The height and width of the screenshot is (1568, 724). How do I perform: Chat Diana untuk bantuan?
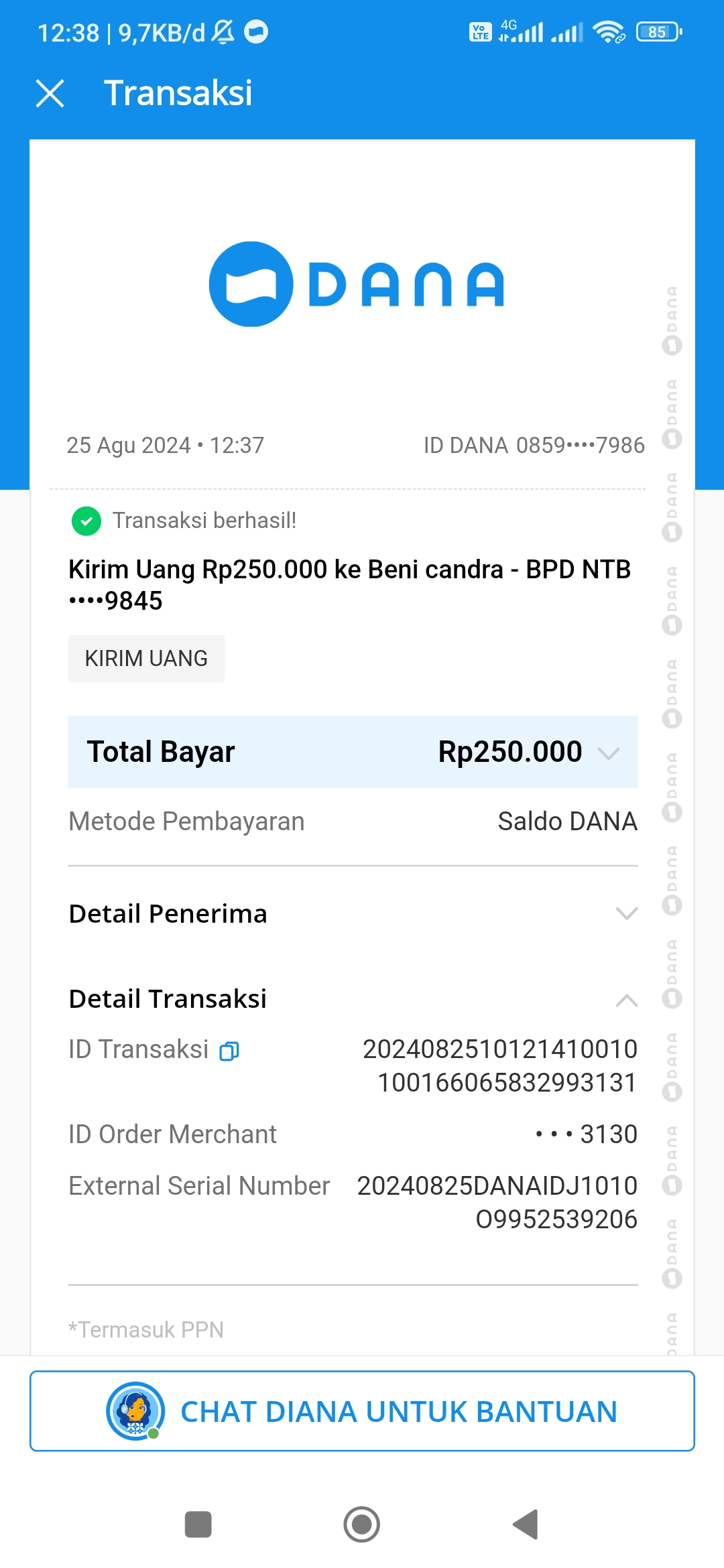coord(362,1411)
